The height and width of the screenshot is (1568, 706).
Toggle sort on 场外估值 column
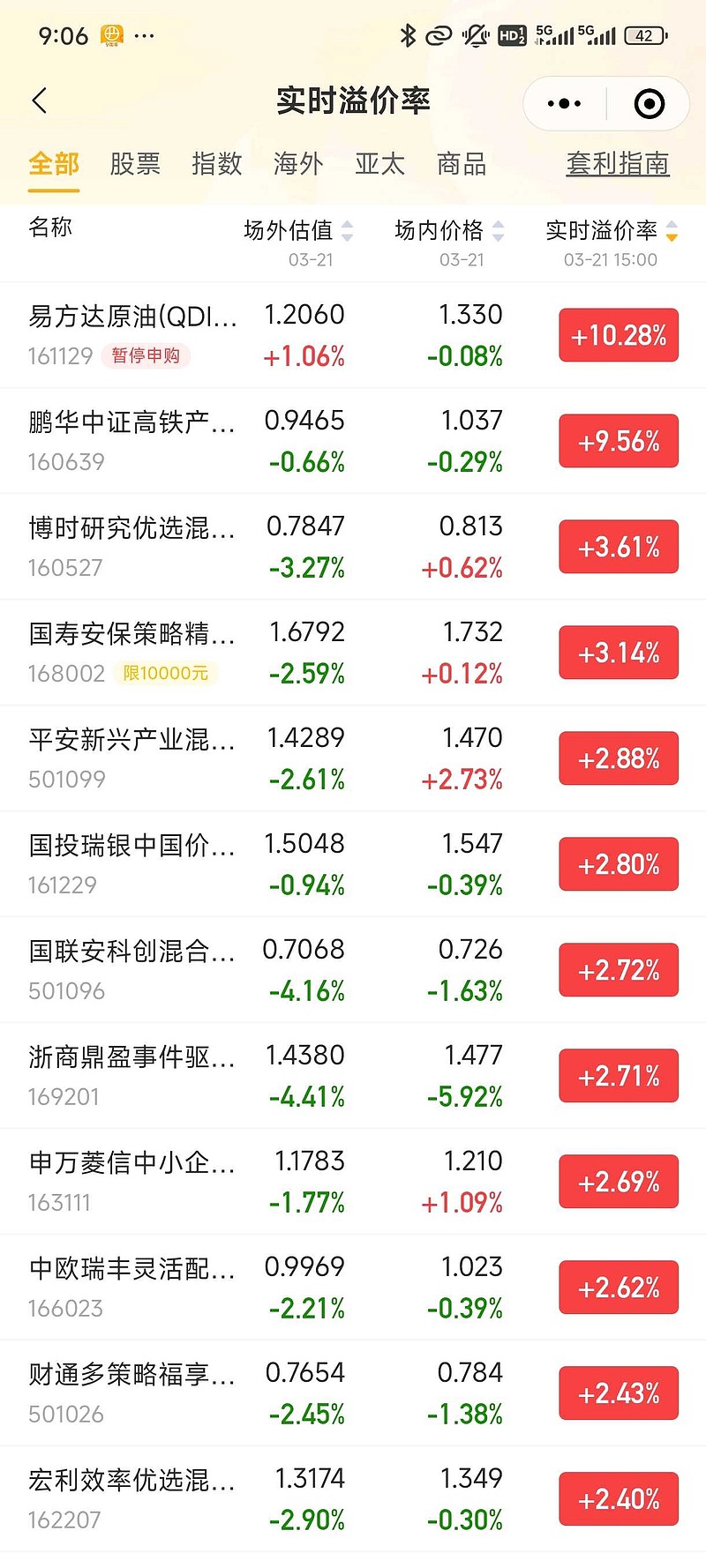click(296, 231)
